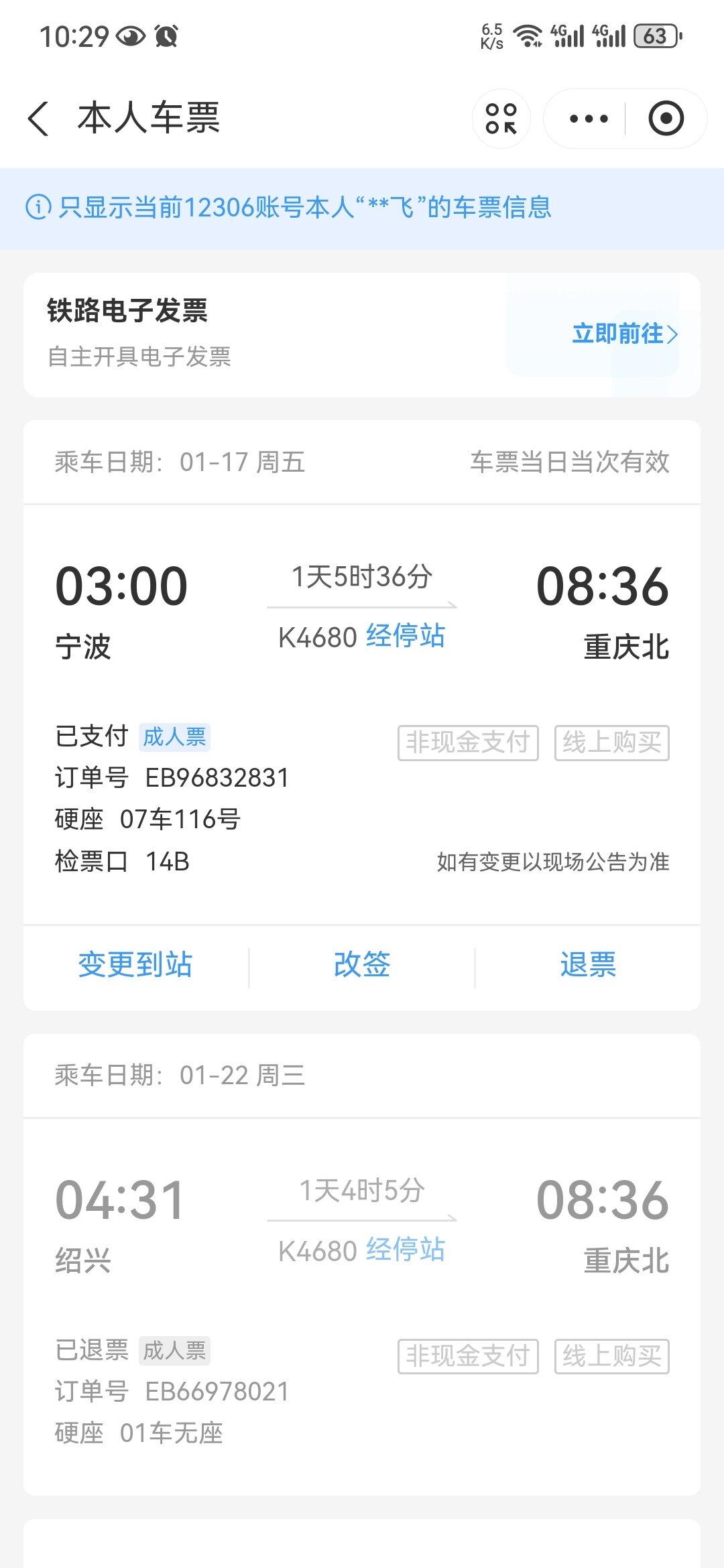Select 变更到站 for the 宁波 ticket
Image resolution: width=724 pixels, height=1568 pixels.
coord(135,965)
